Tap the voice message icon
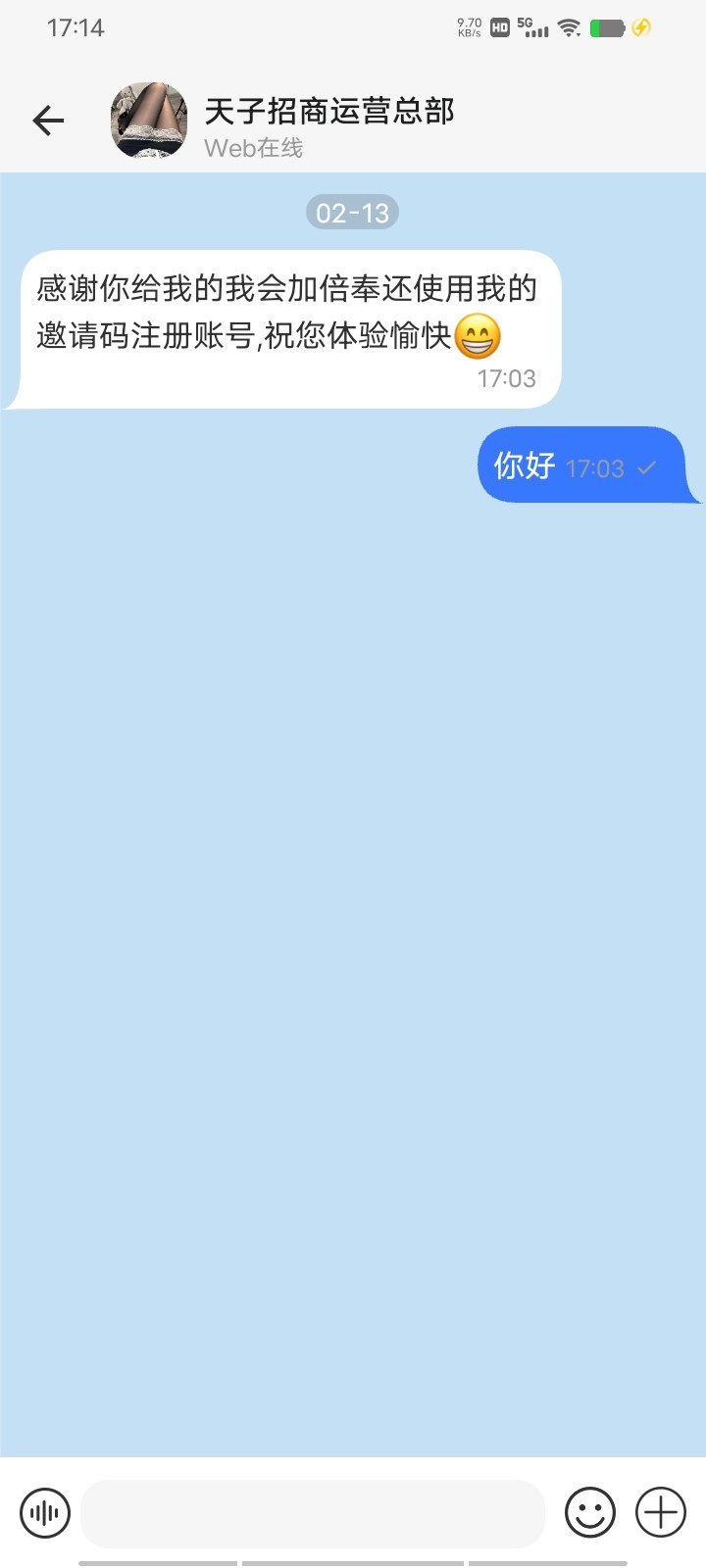 45,1513
